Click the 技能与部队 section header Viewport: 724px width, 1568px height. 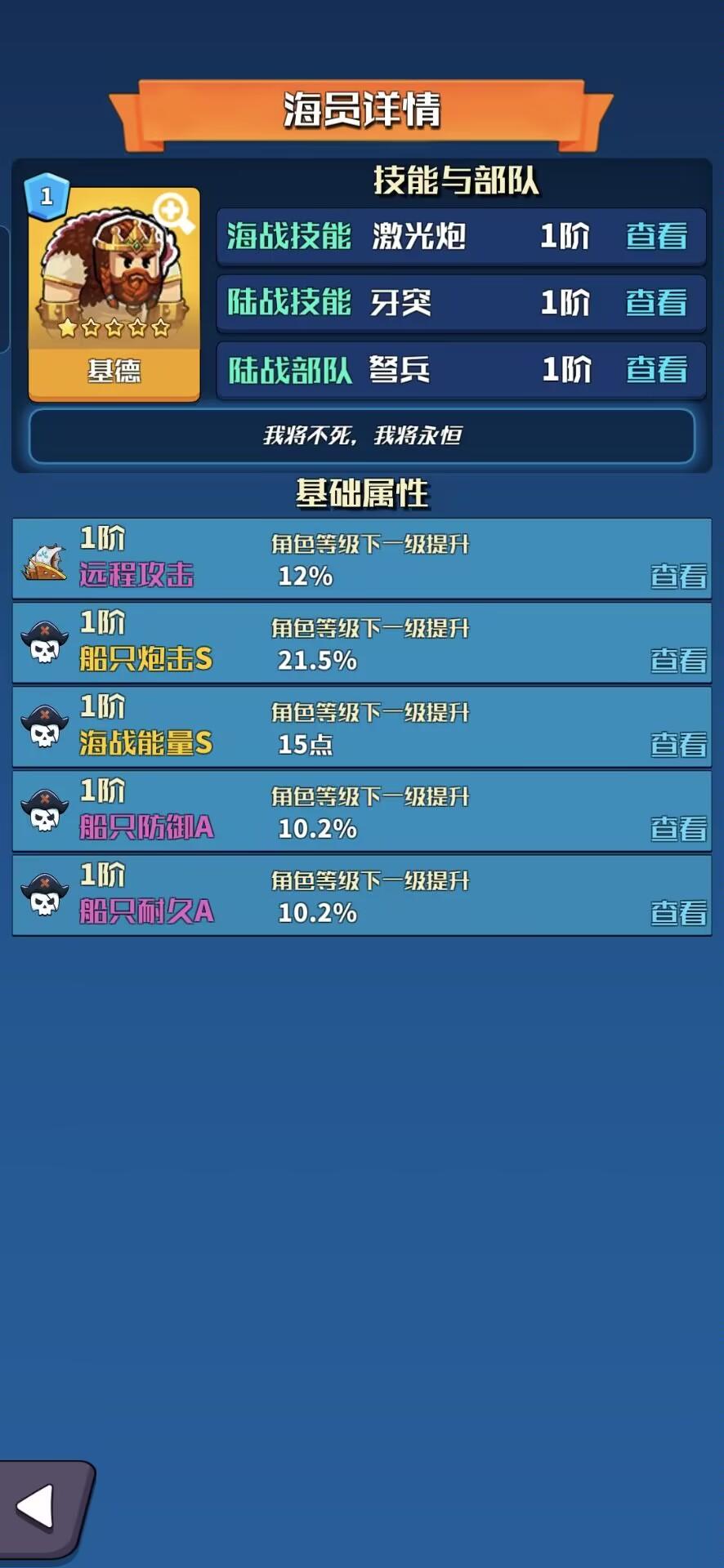(x=458, y=181)
